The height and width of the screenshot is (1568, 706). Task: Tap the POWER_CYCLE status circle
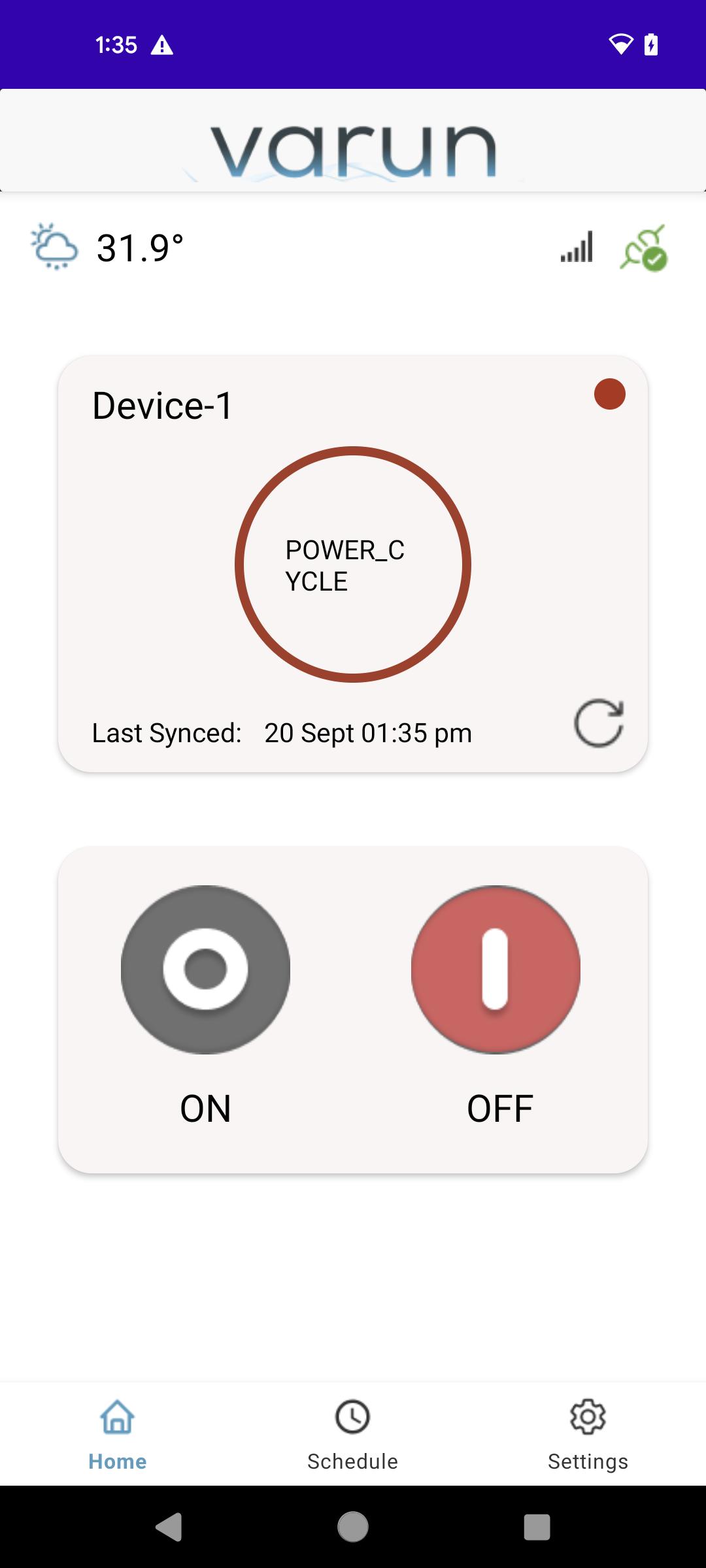pos(353,564)
